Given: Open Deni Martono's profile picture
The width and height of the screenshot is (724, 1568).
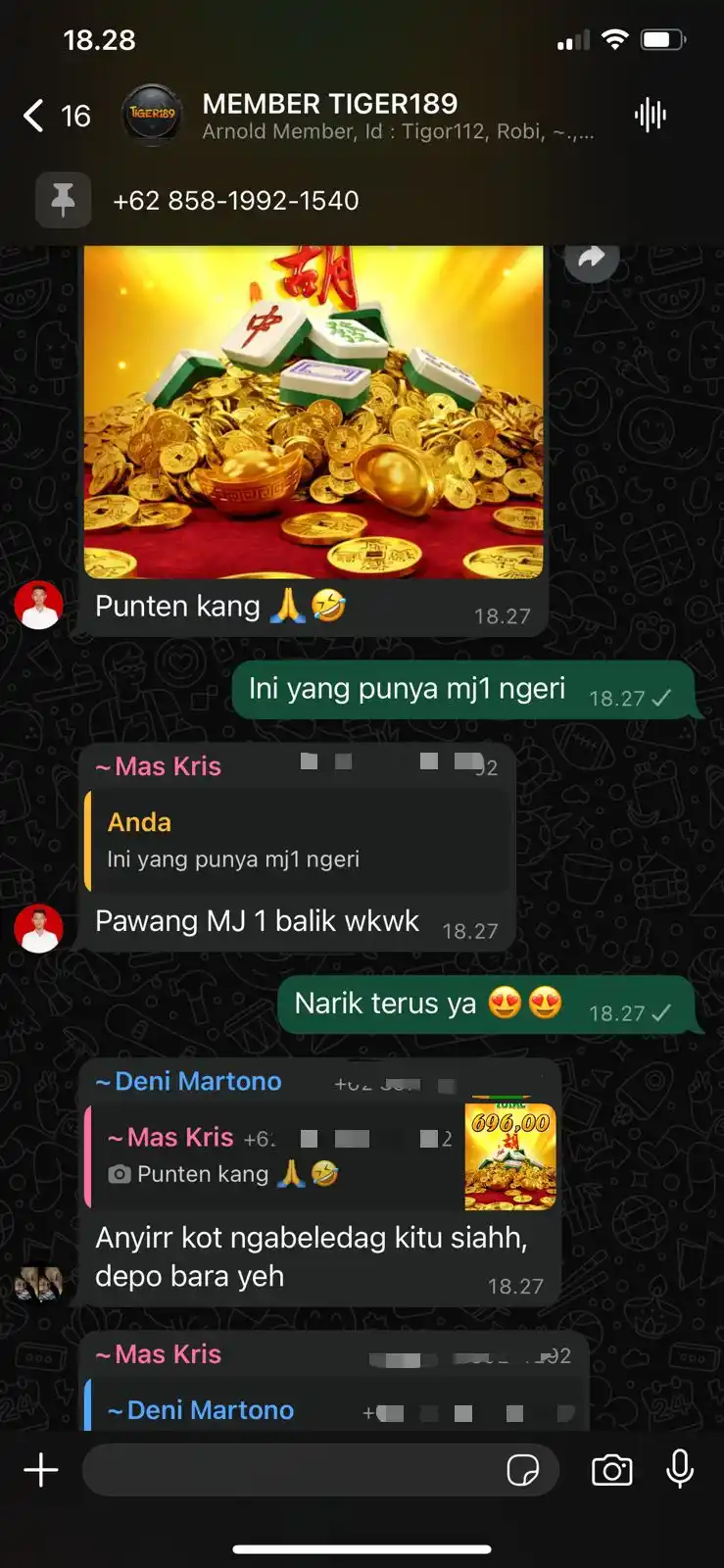Looking at the screenshot, I should [39, 1283].
